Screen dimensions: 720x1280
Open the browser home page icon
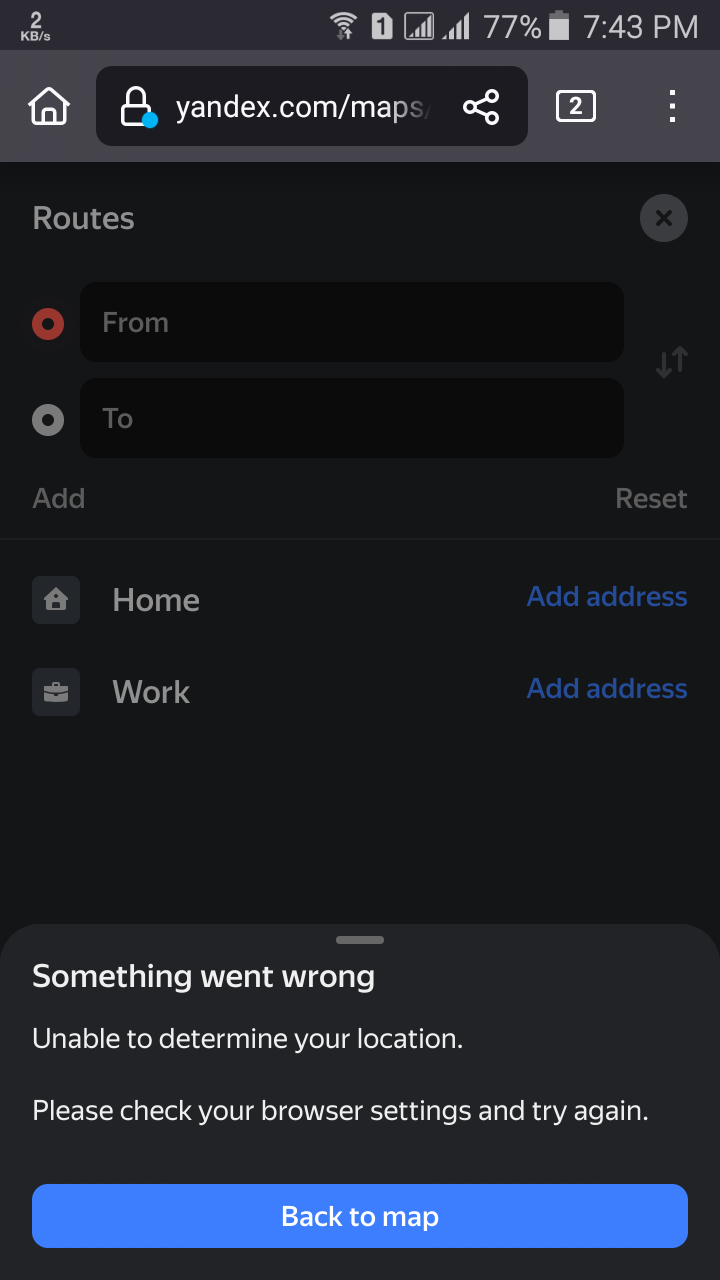(x=49, y=106)
